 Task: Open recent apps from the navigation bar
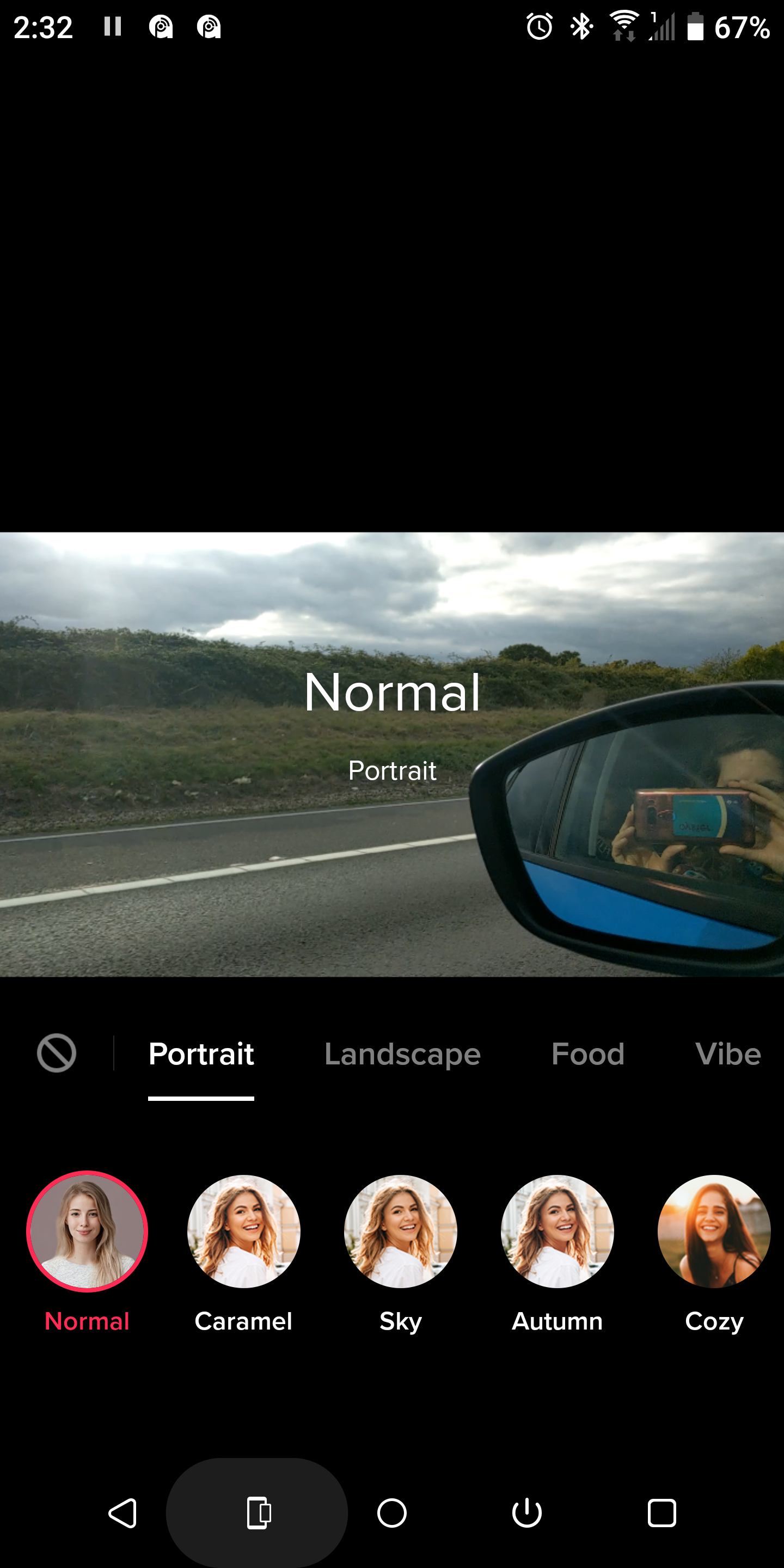(x=661, y=1513)
